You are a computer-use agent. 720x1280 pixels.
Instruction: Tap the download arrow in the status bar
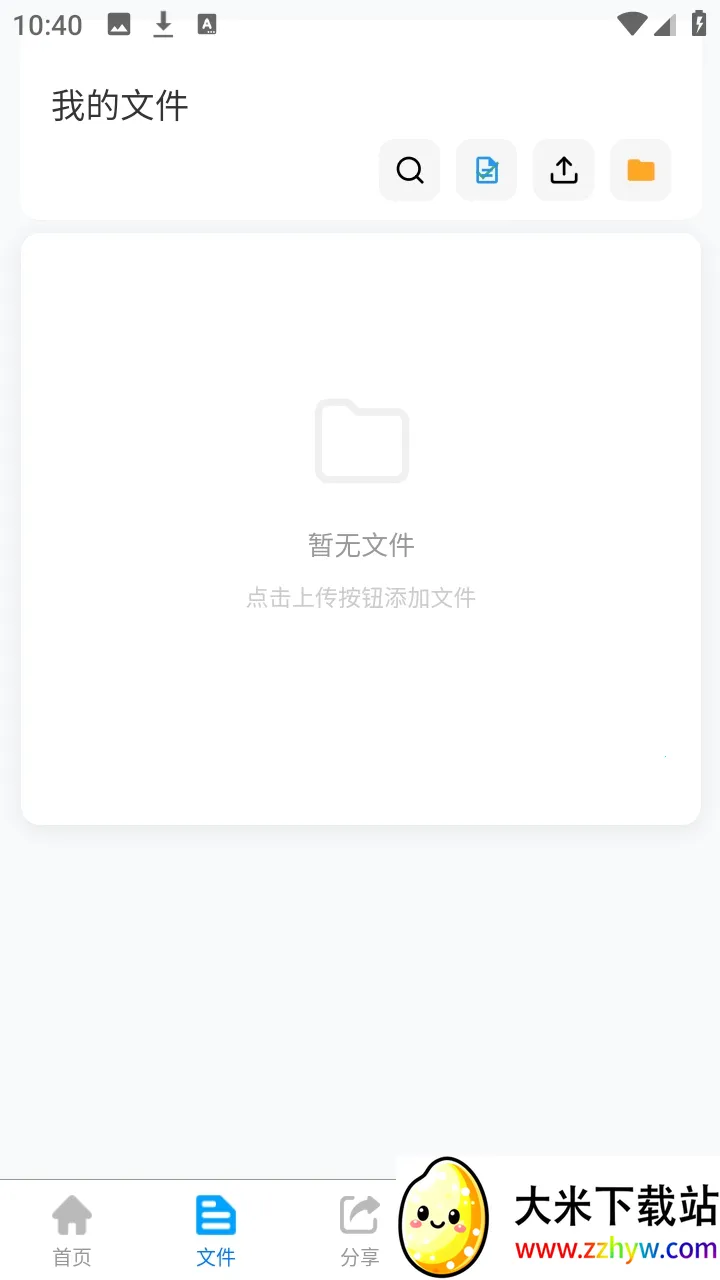tap(162, 24)
